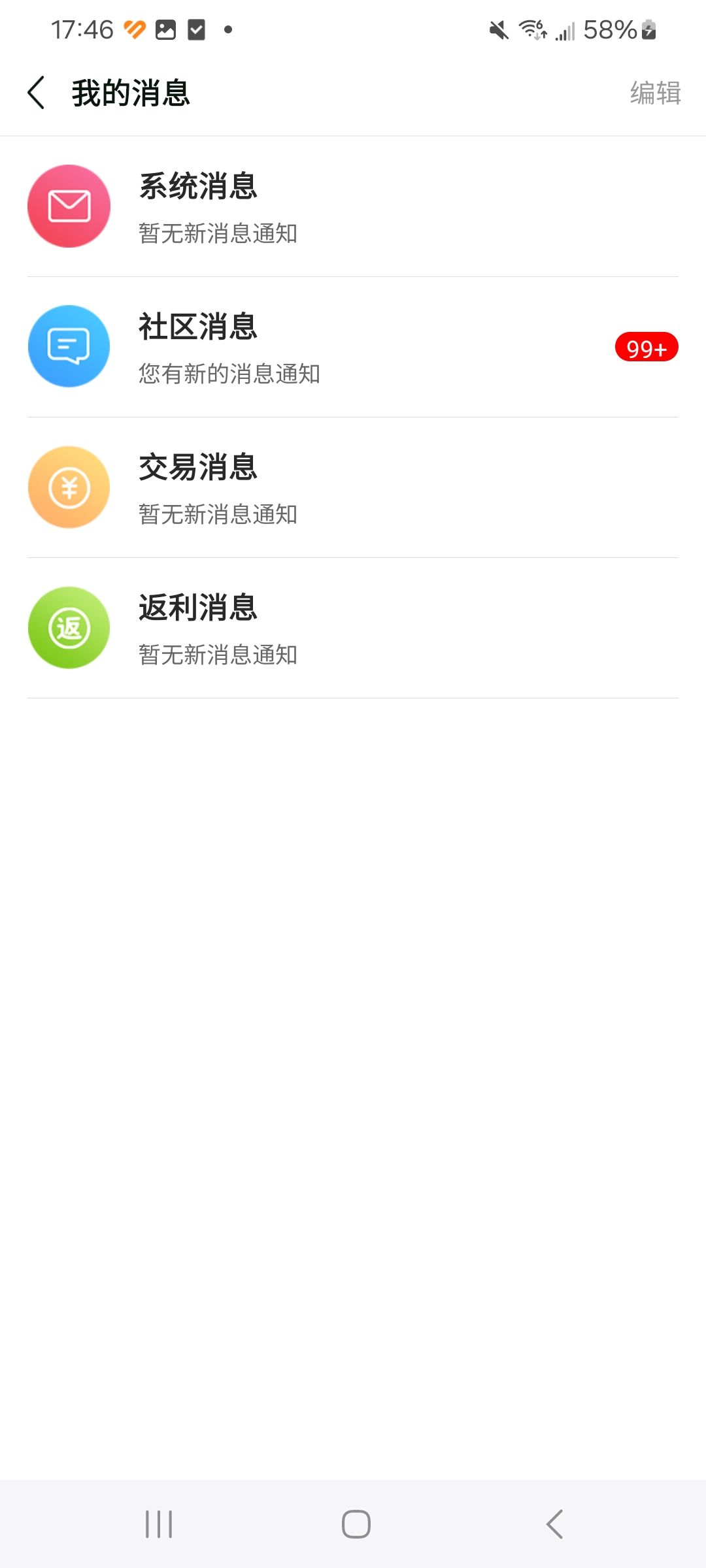View 交易消息 notifications

353,487
